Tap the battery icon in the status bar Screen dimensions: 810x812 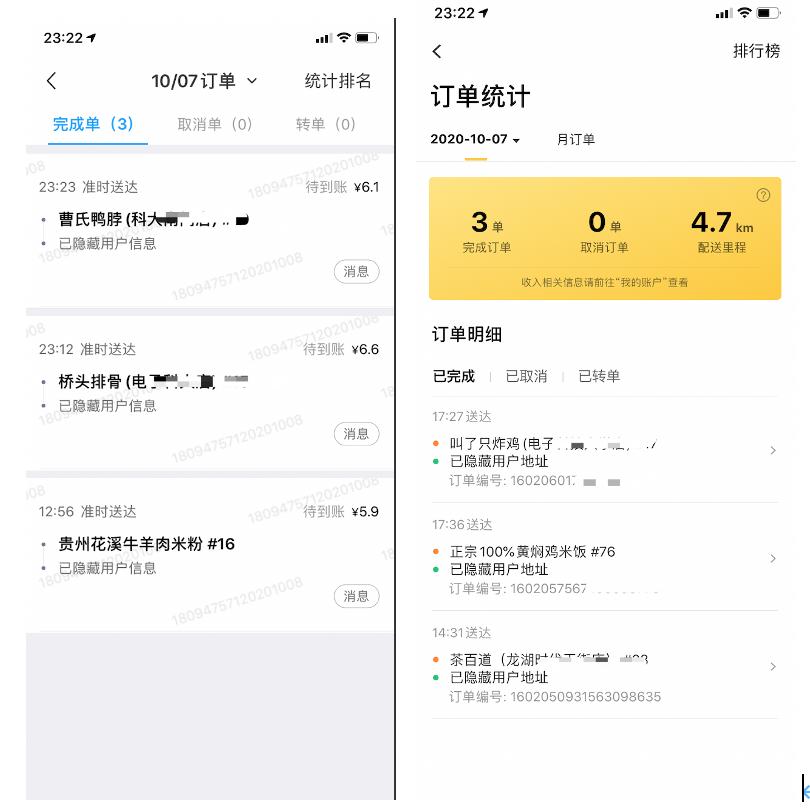point(766,10)
